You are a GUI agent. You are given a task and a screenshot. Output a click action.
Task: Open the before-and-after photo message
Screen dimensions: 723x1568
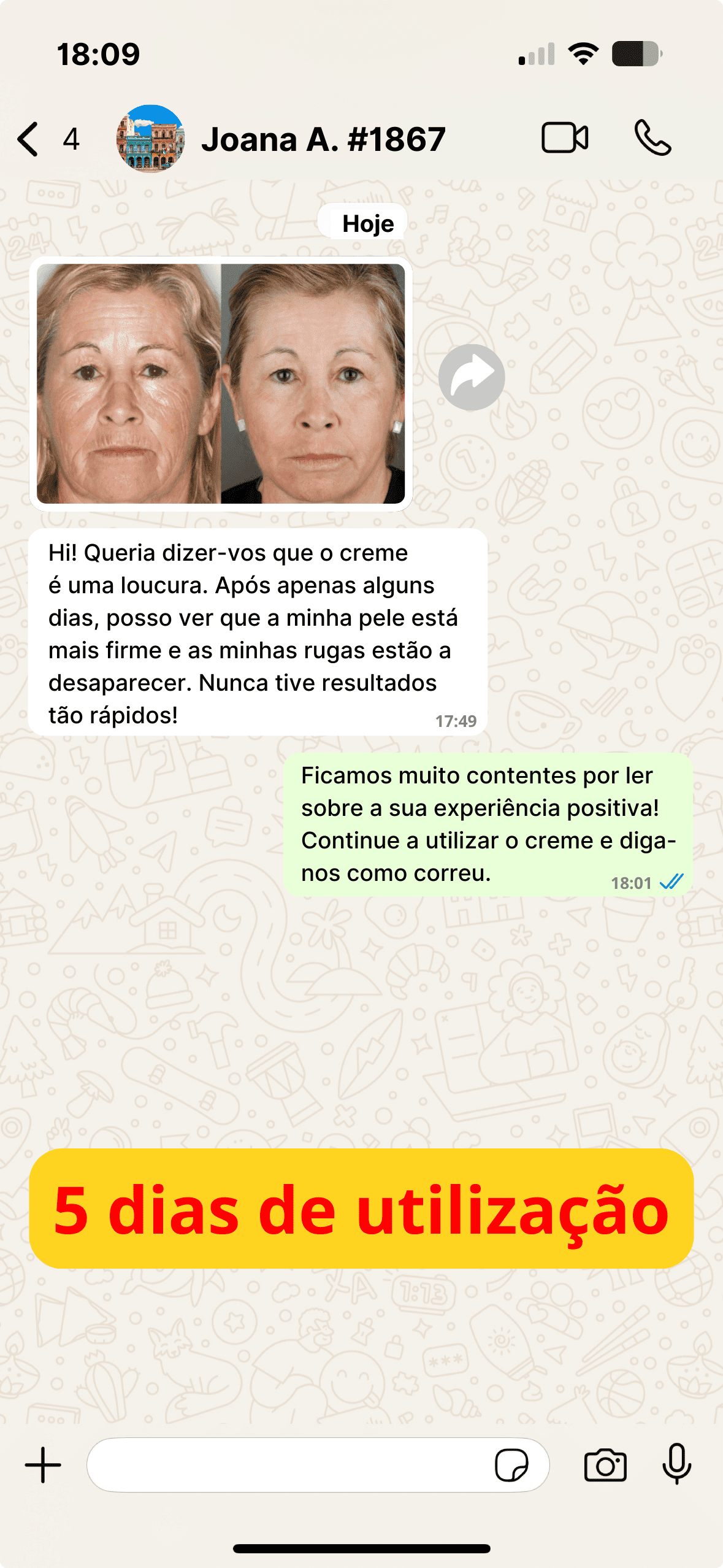pos(221,384)
